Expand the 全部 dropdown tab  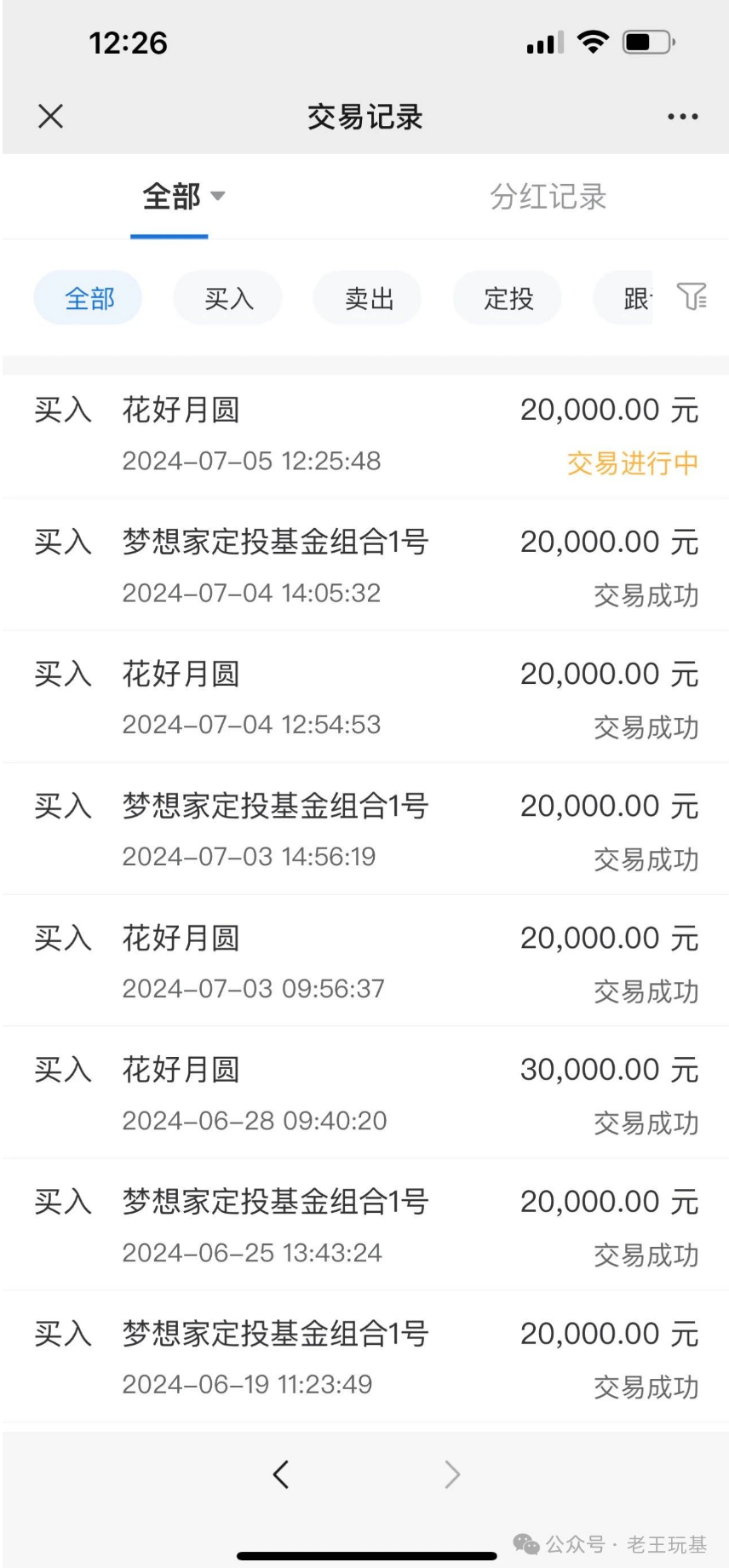pyautogui.click(x=183, y=197)
